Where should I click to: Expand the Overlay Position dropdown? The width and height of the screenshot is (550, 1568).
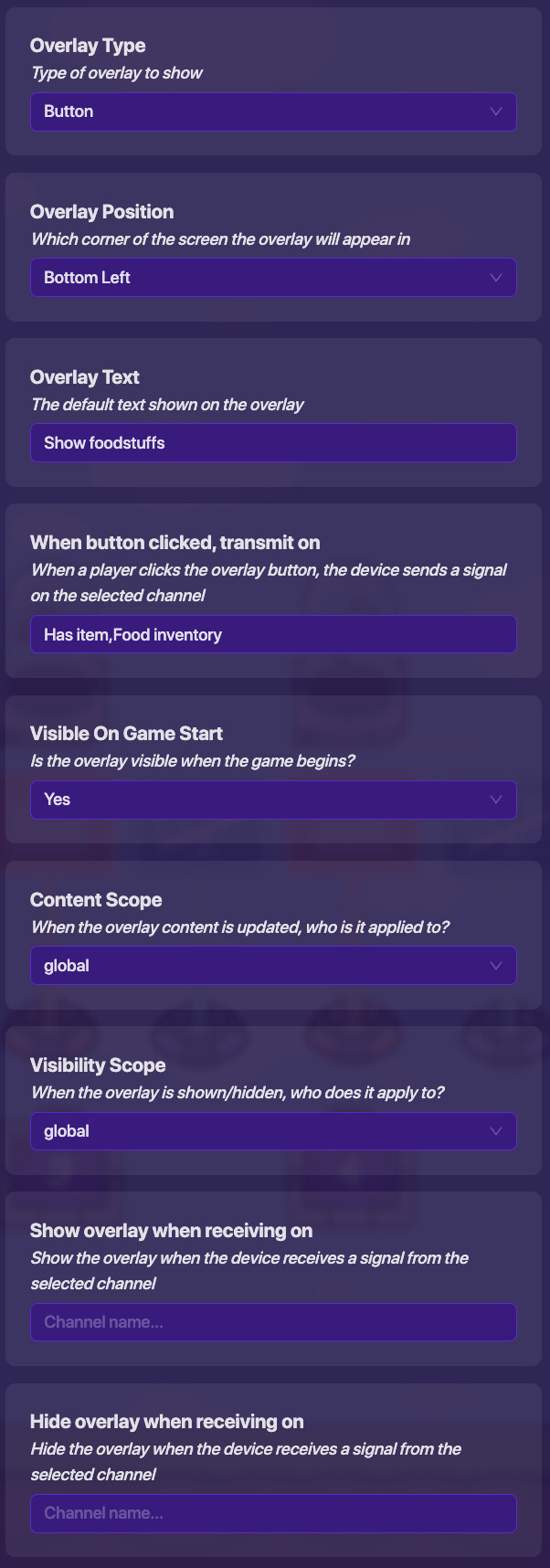pos(273,278)
